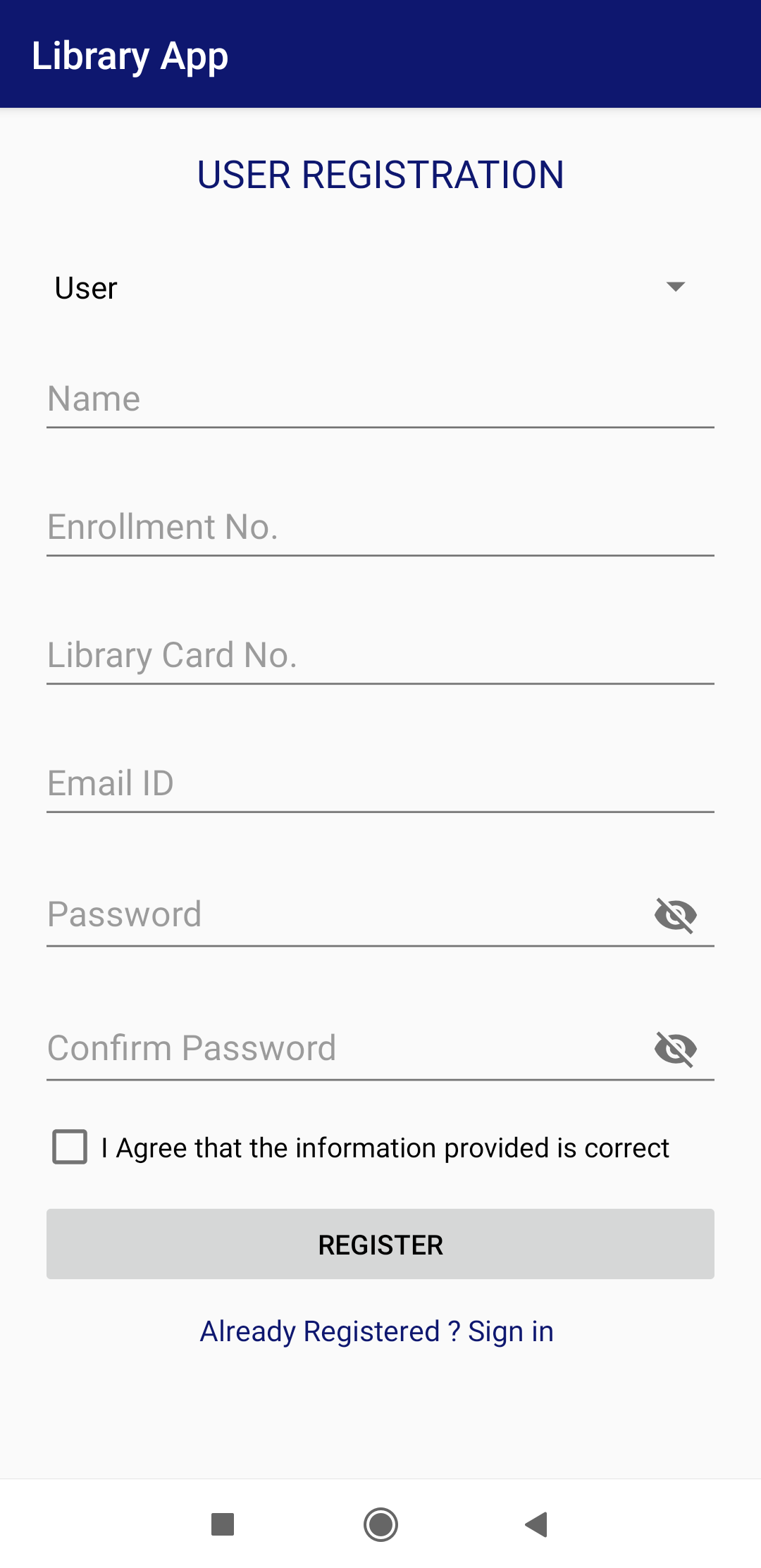Open the Already Registered? Sign in link

pos(377,1331)
